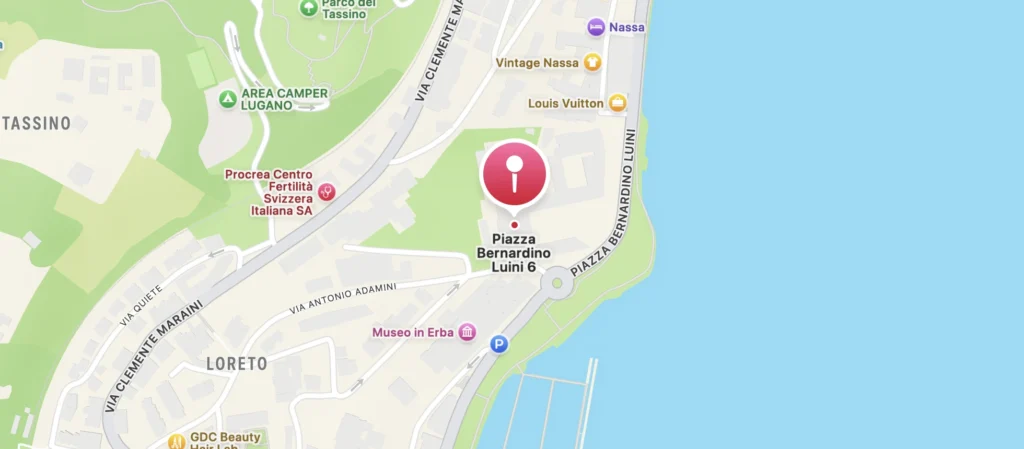Screen dimensions: 1024x449
Task: Select the Area Camper Lugano marker
Action: (228, 99)
